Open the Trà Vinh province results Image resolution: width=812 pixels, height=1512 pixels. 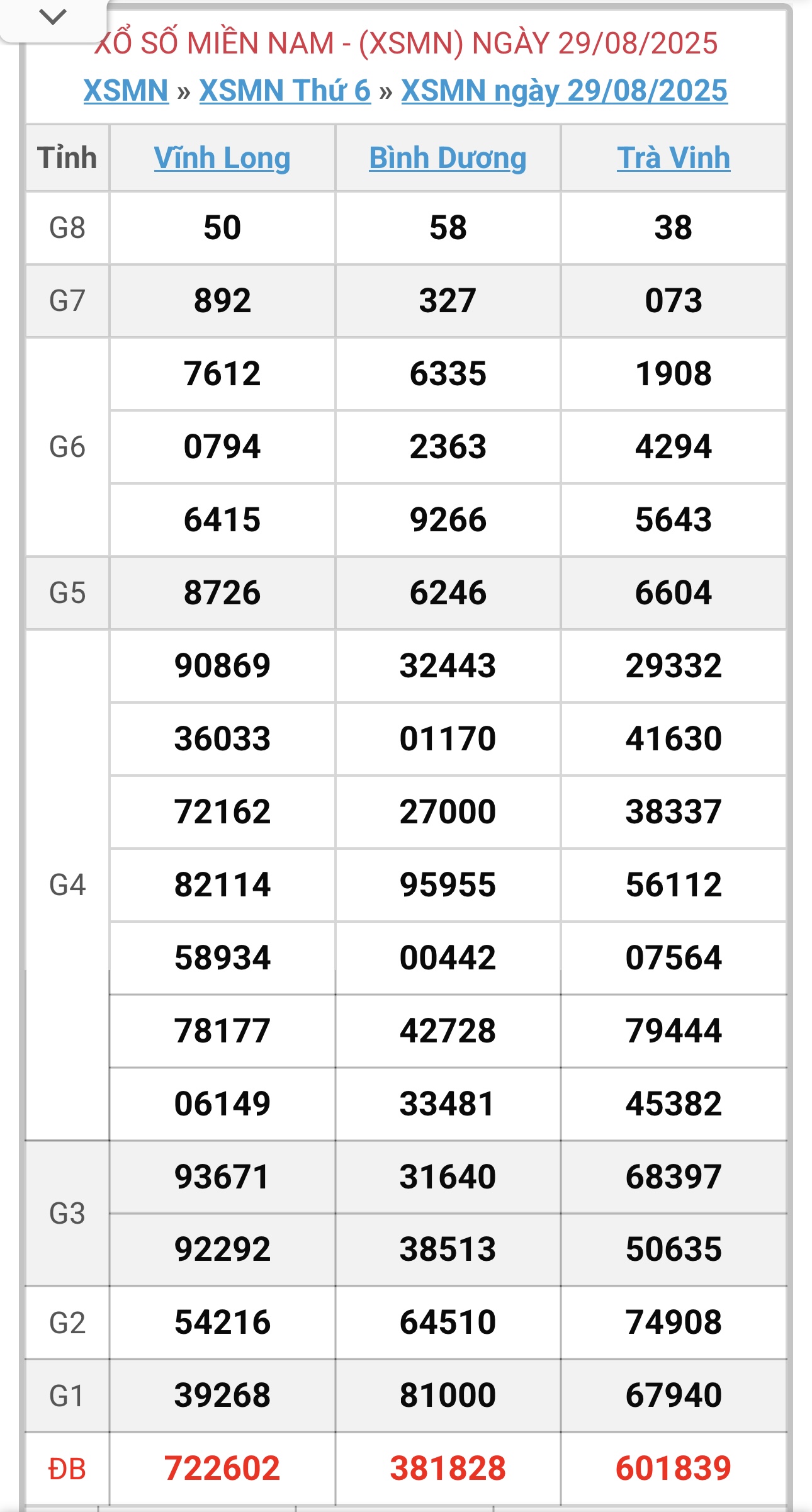[x=674, y=158]
